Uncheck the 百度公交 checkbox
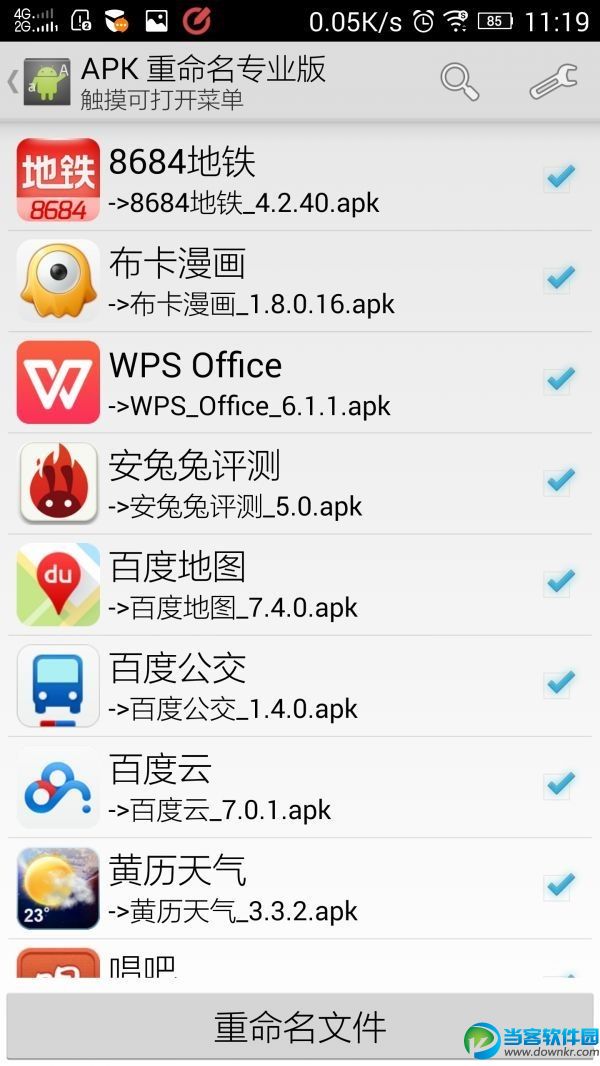Screen dimensions: 600x1066 558,685
